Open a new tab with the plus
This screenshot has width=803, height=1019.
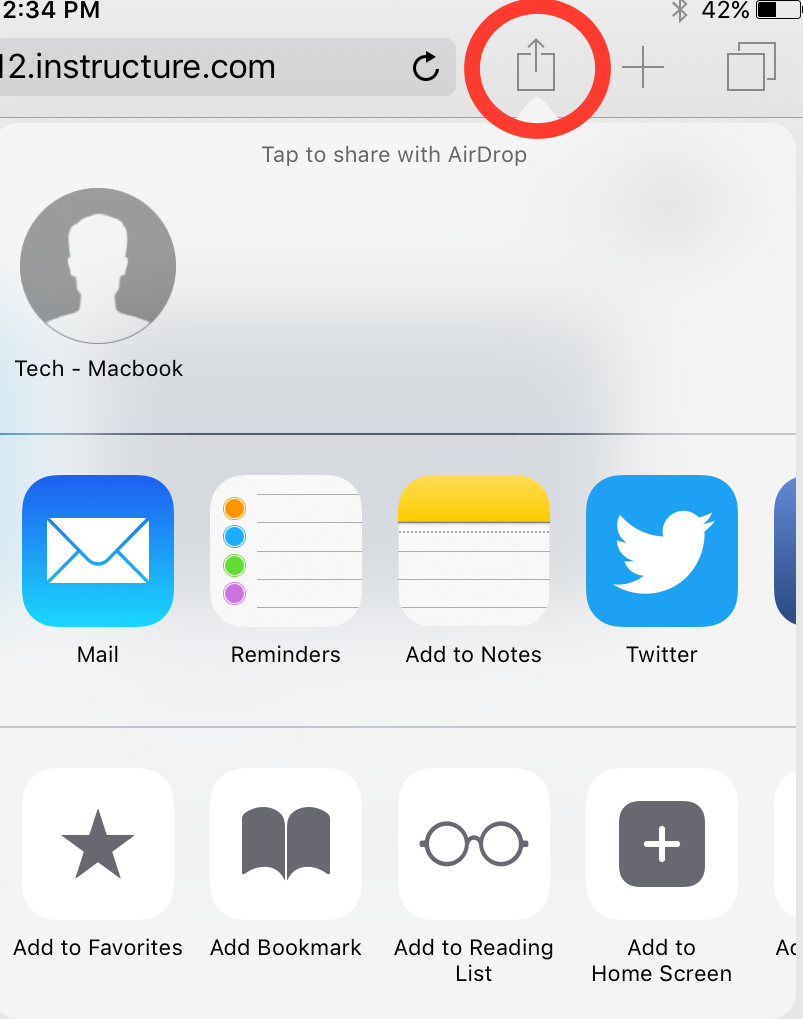[643, 67]
